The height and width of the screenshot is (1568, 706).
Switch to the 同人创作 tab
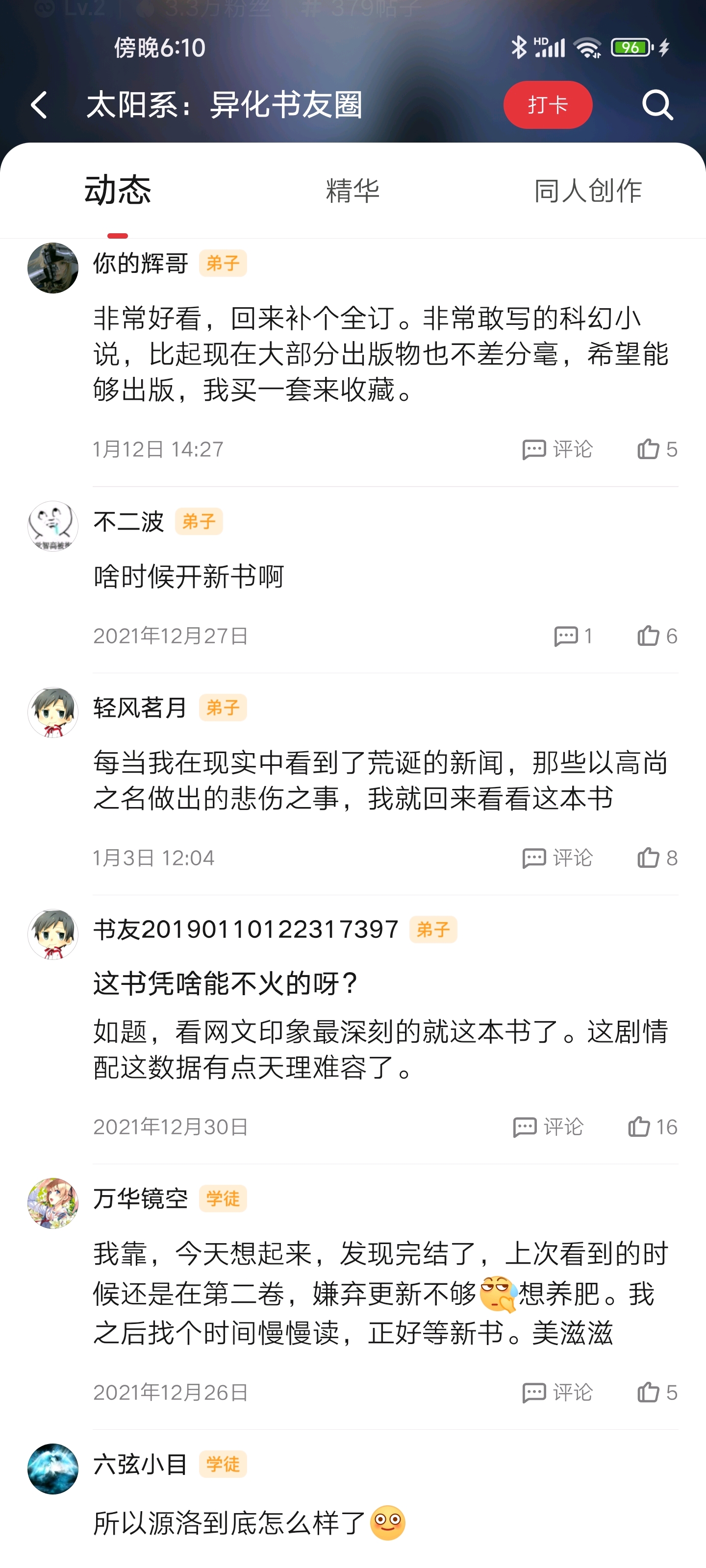pyautogui.click(x=587, y=191)
